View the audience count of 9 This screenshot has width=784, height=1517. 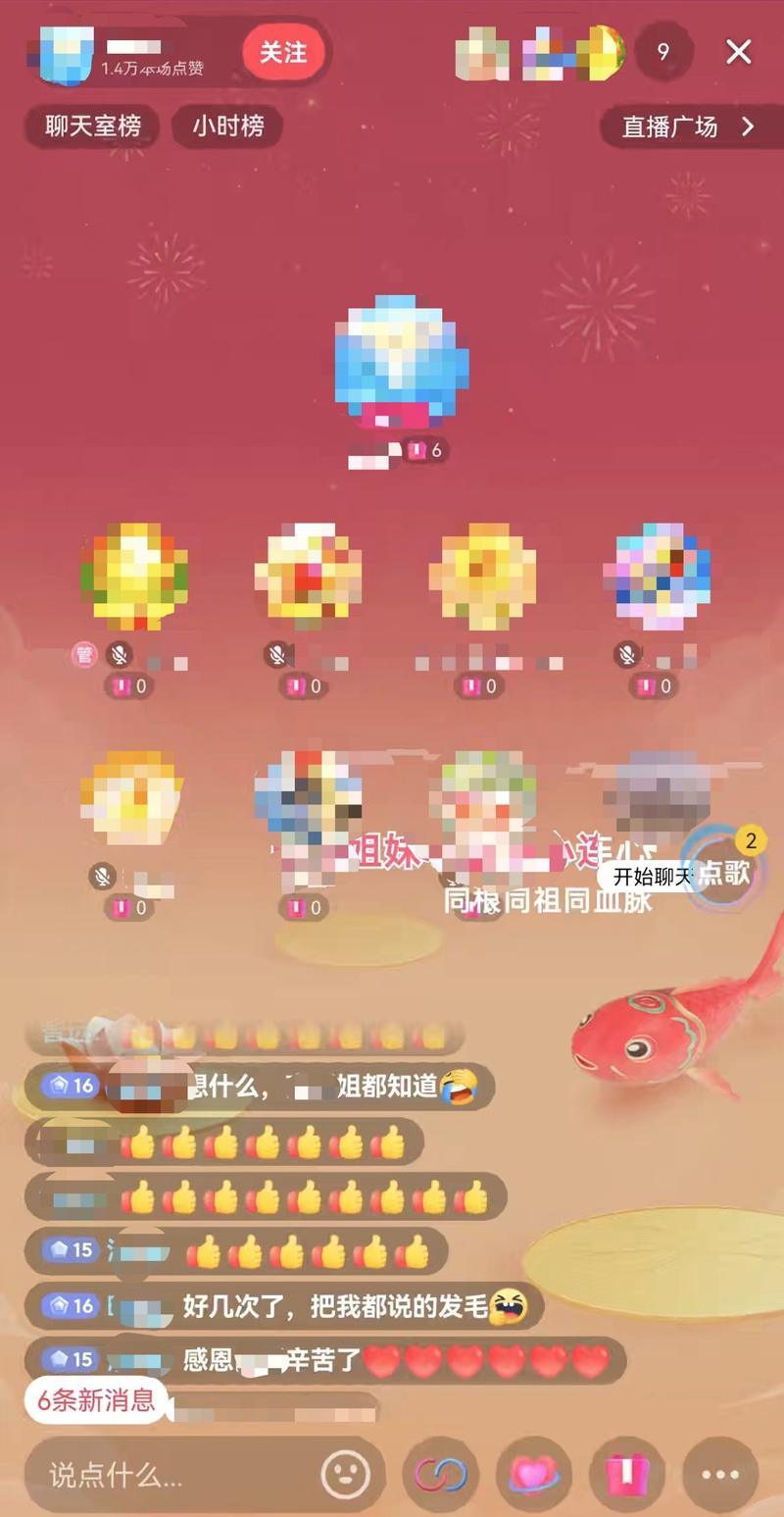663,52
